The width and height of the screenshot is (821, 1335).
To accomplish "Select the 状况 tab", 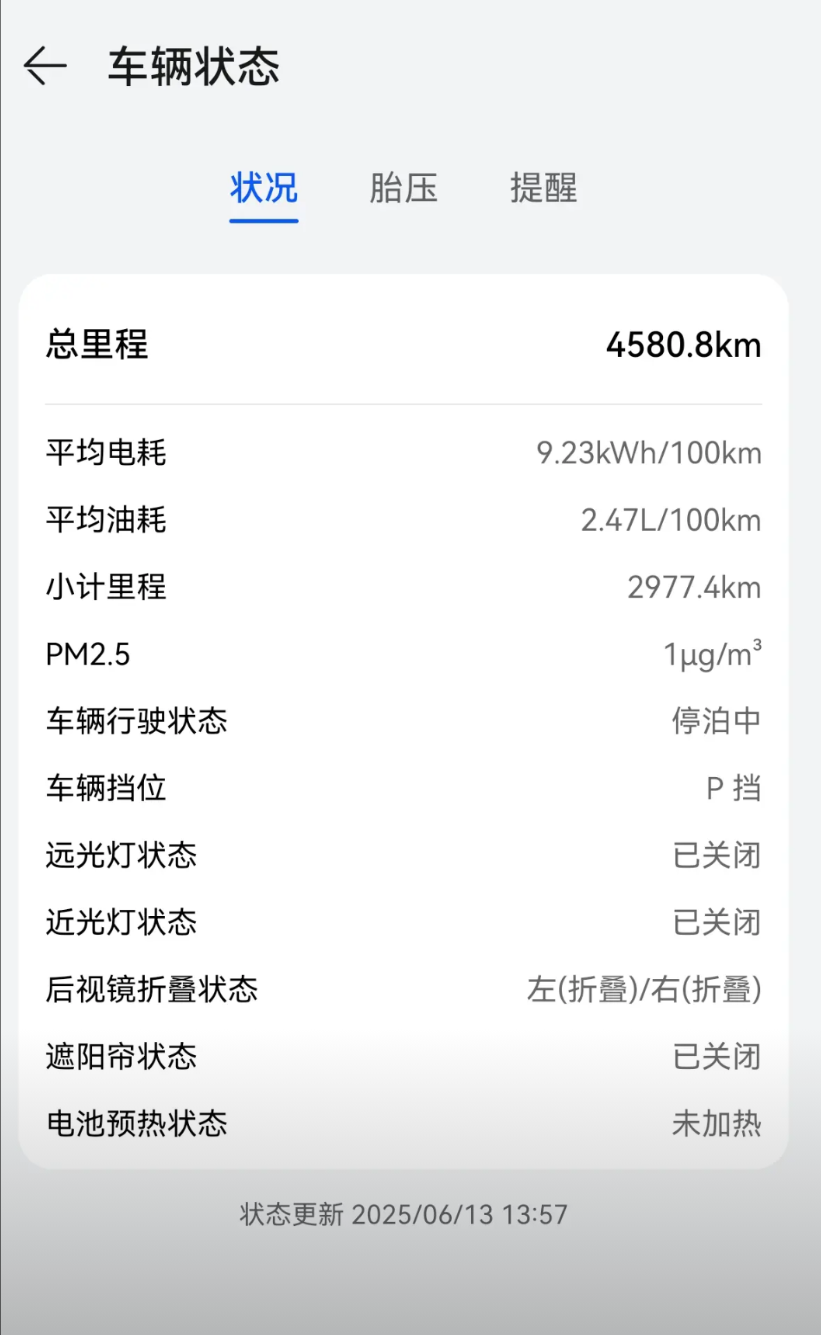I will click(264, 188).
